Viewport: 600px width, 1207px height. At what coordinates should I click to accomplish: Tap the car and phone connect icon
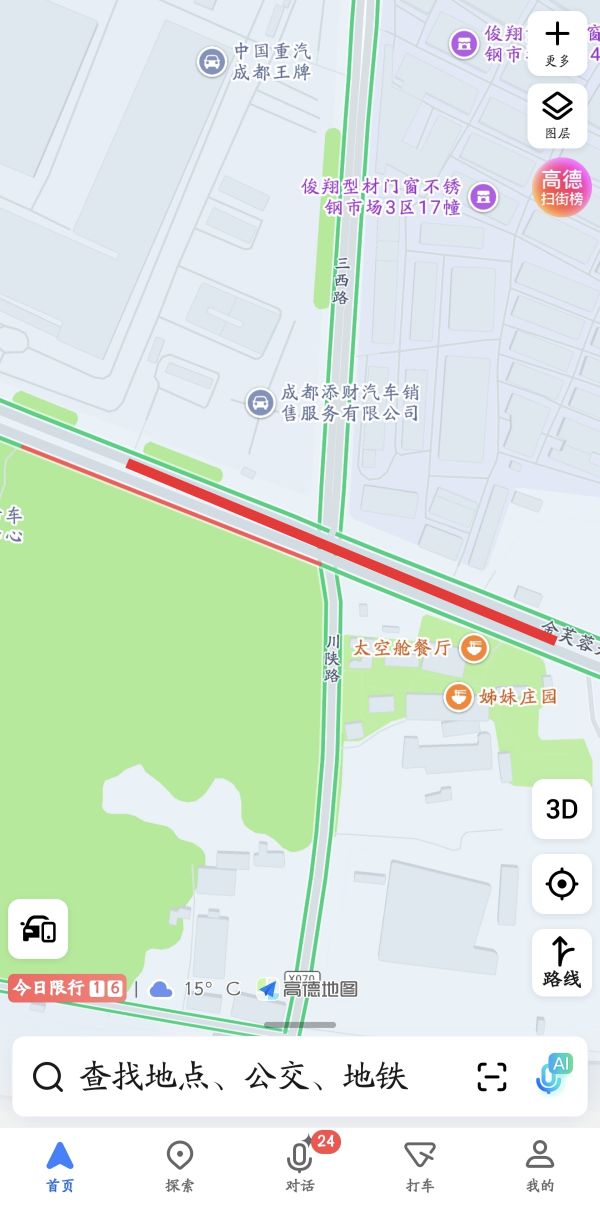click(38, 929)
